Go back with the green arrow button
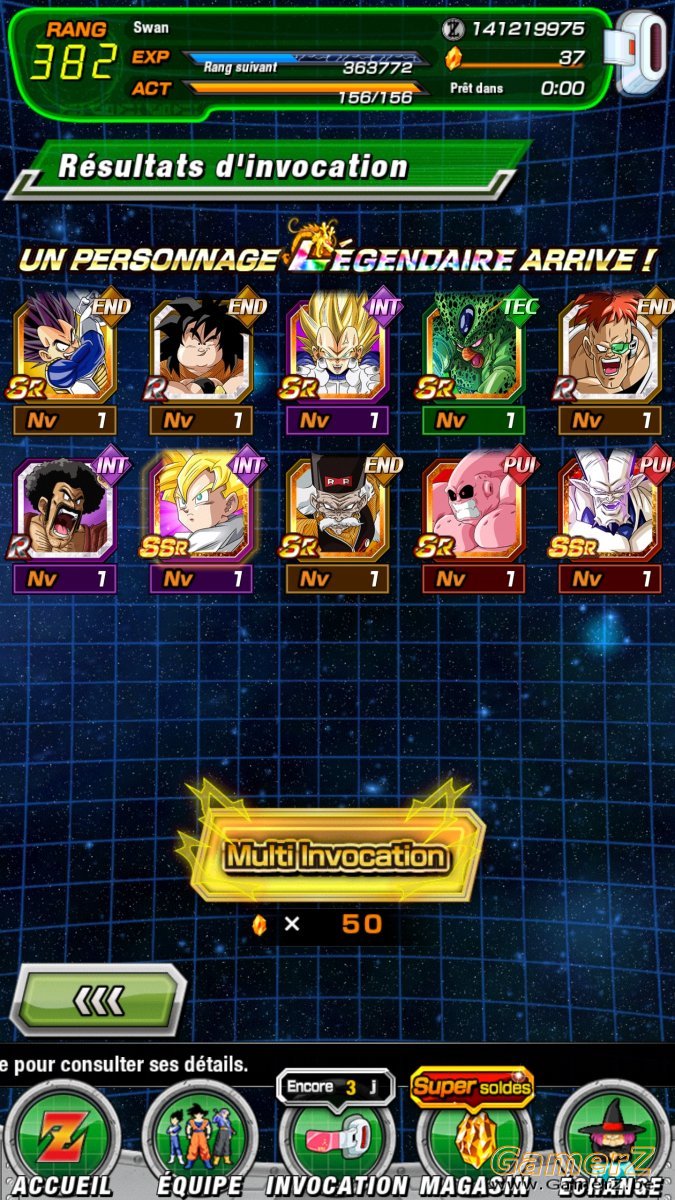The width and height of the screenshot is (675, 1200). click(x=99, y=998)
